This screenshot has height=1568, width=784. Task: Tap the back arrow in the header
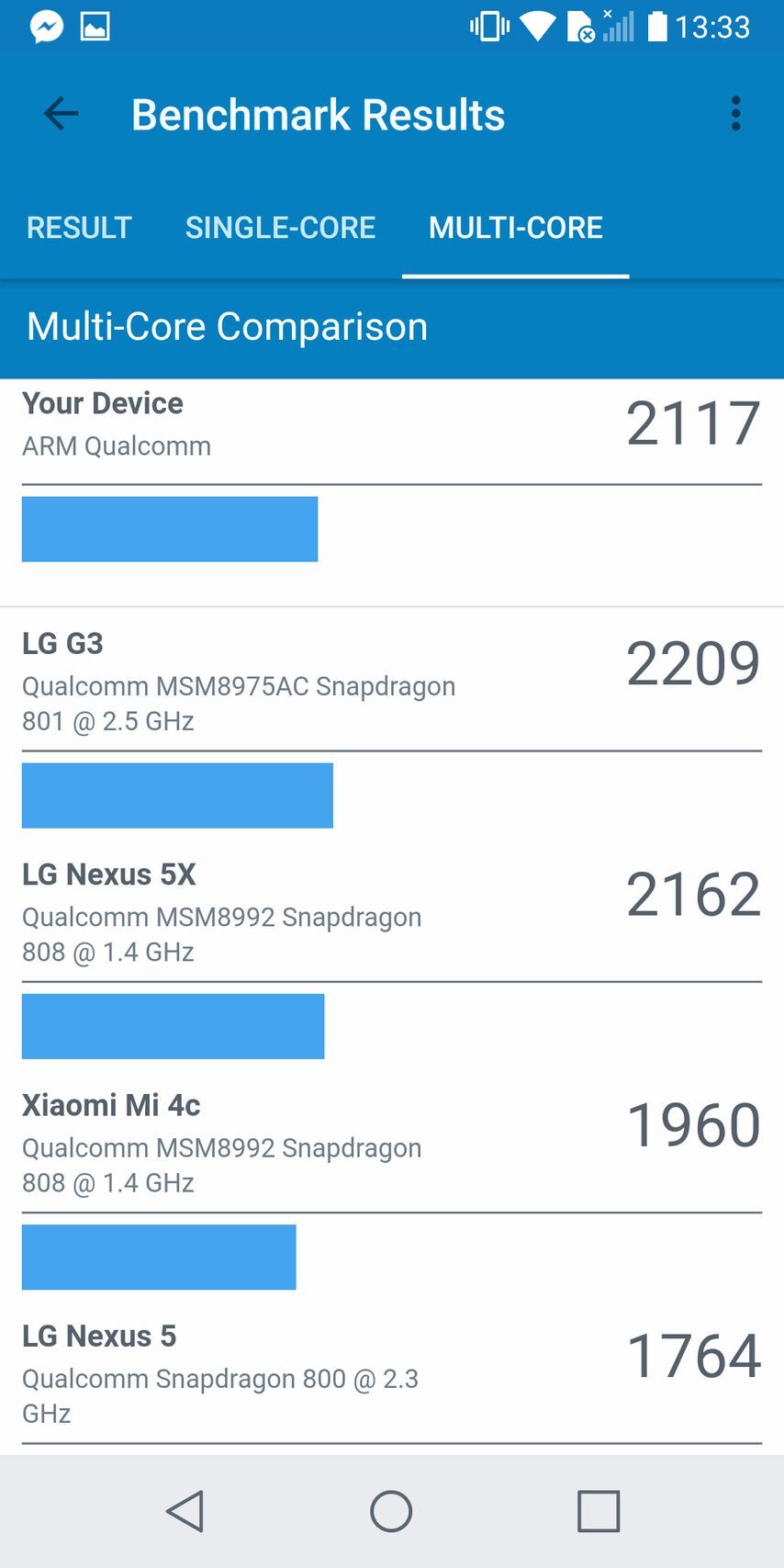[59, 113]
